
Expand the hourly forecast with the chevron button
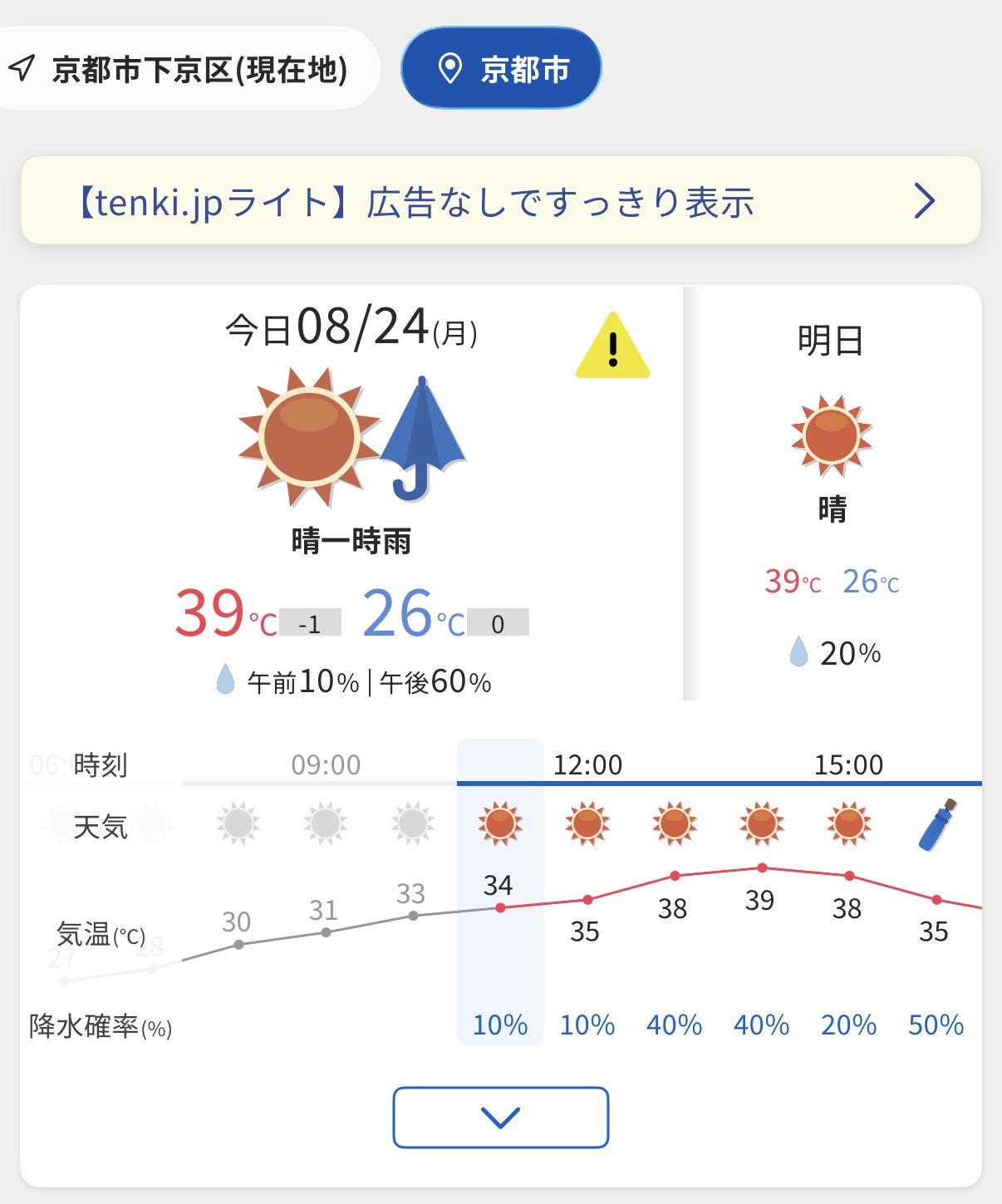pyautogui.click(x=501, y=1118)
